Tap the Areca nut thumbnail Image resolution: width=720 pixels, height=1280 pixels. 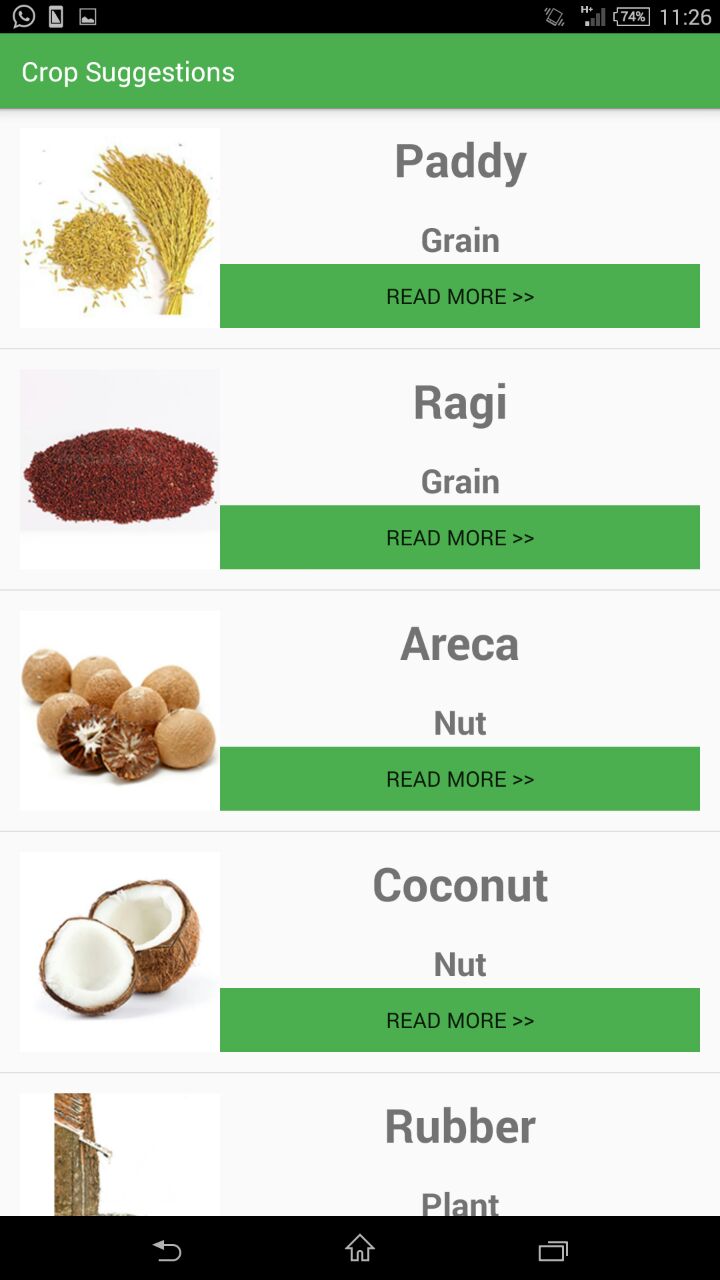[120, 710]
